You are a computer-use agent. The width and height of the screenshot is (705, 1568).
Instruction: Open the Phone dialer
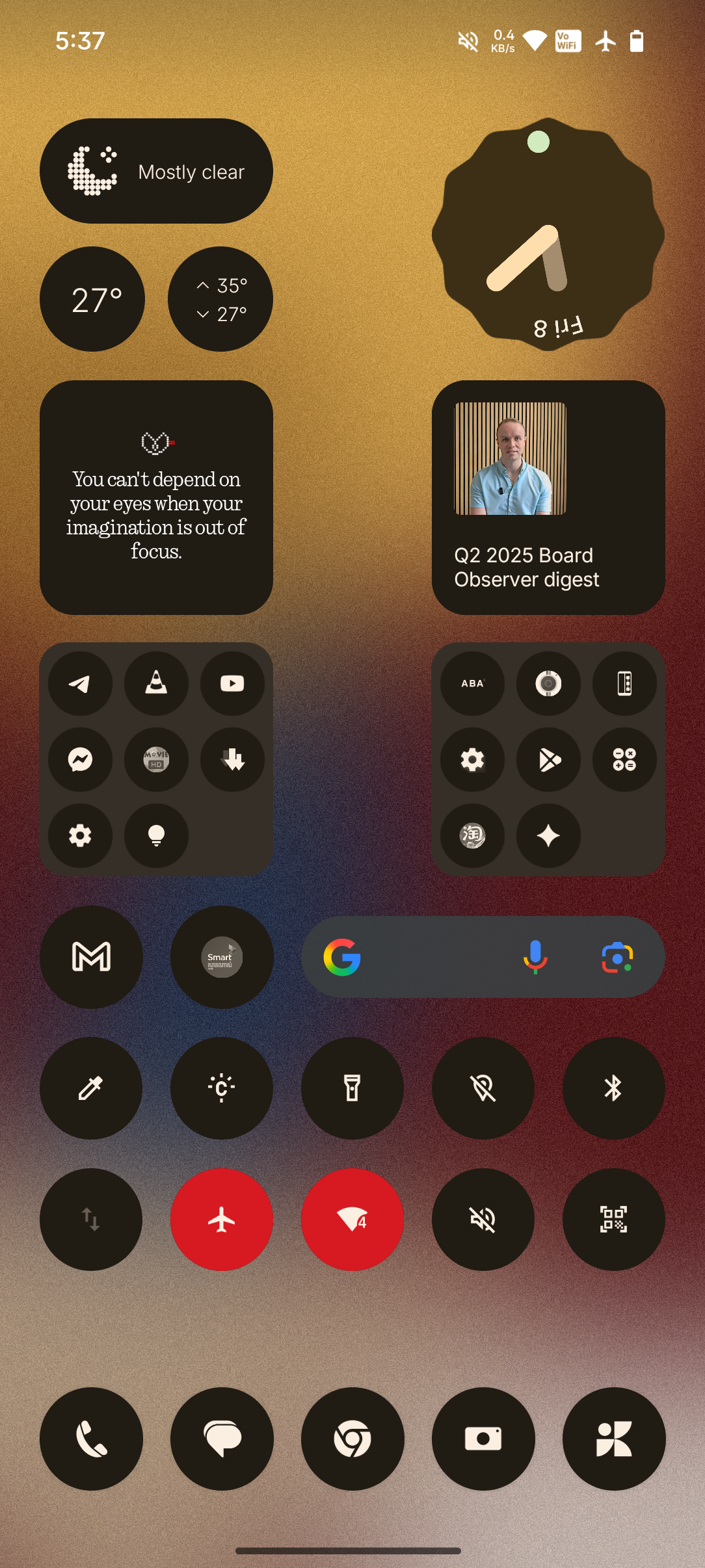[x=91, y=1439]
